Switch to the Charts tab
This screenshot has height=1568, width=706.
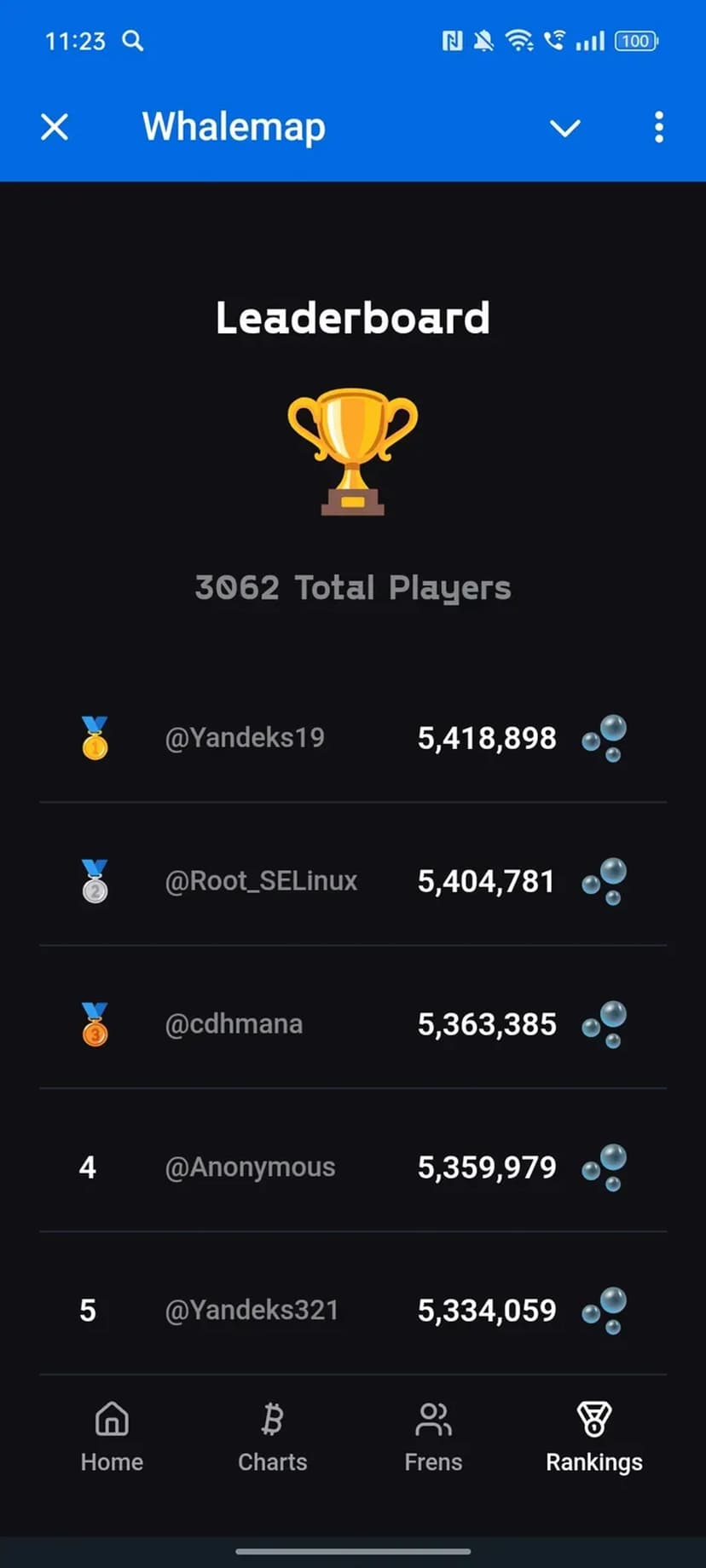click(x=272, y=1438)
